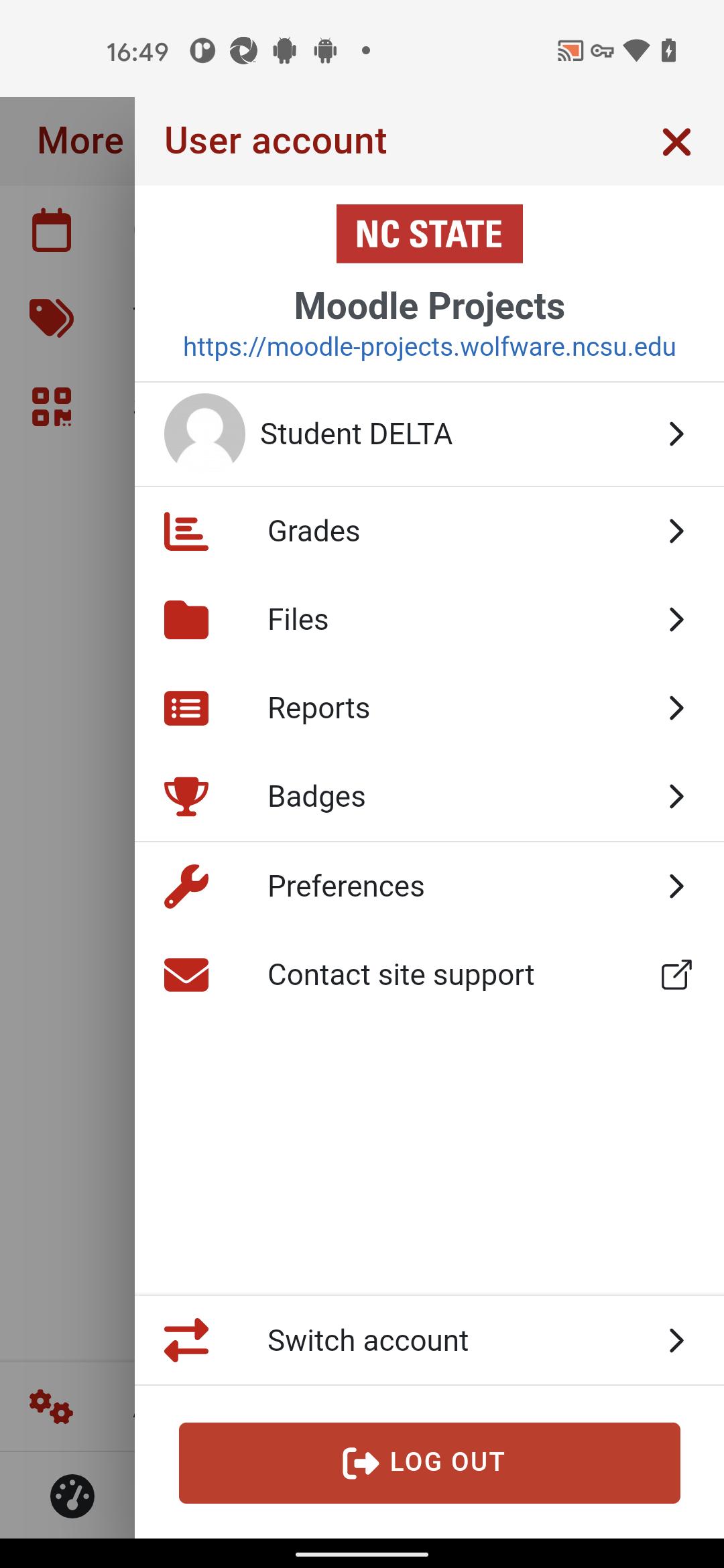Tap Contact site support

429,975
